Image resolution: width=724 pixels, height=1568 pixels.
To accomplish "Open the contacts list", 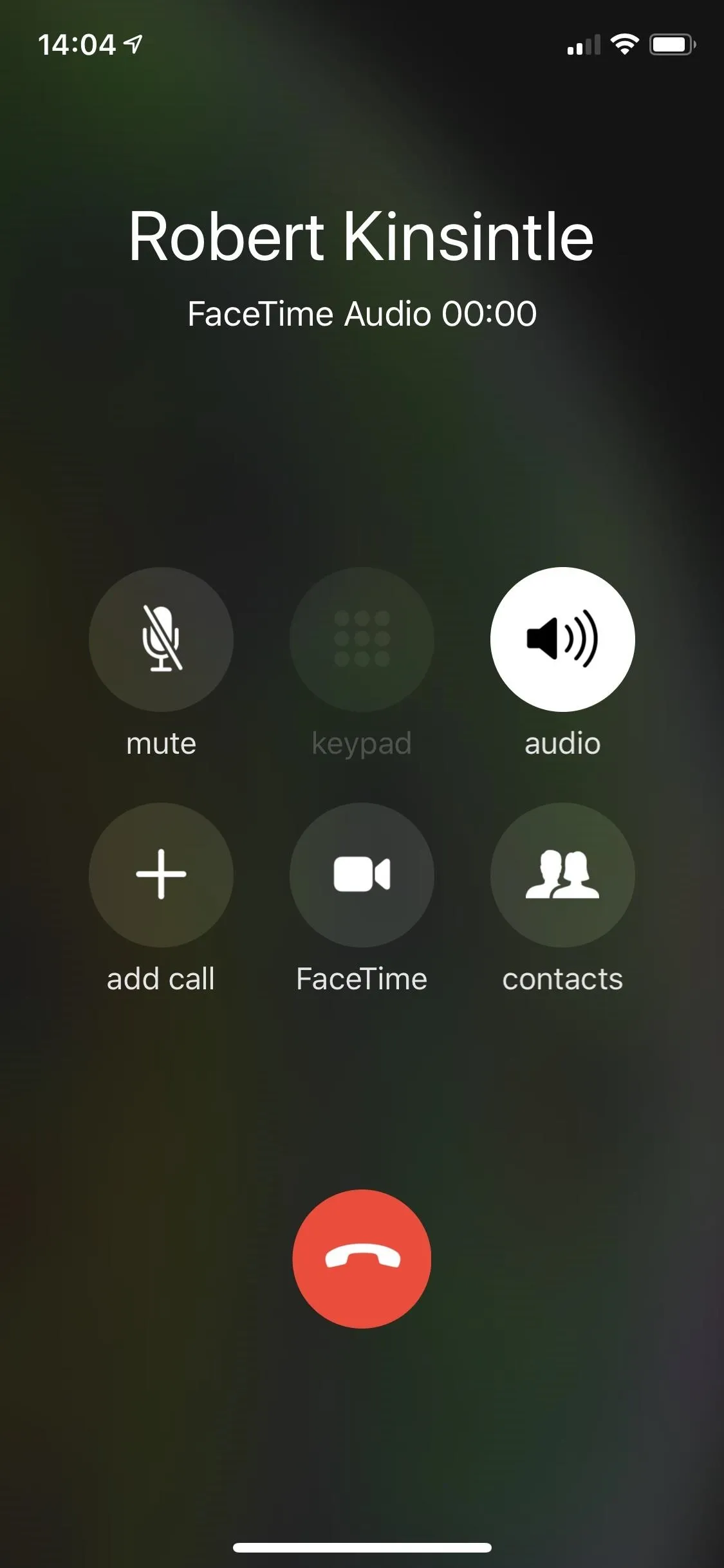I will tap(562, 875).
